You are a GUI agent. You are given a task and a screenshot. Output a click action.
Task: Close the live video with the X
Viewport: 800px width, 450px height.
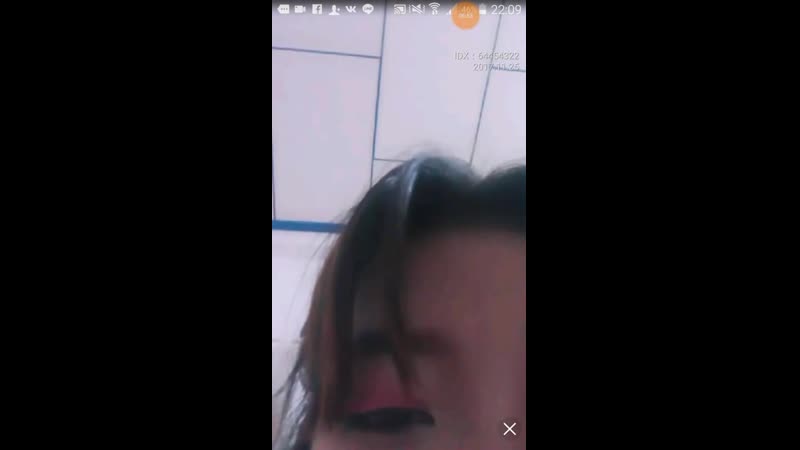[509, 429]
